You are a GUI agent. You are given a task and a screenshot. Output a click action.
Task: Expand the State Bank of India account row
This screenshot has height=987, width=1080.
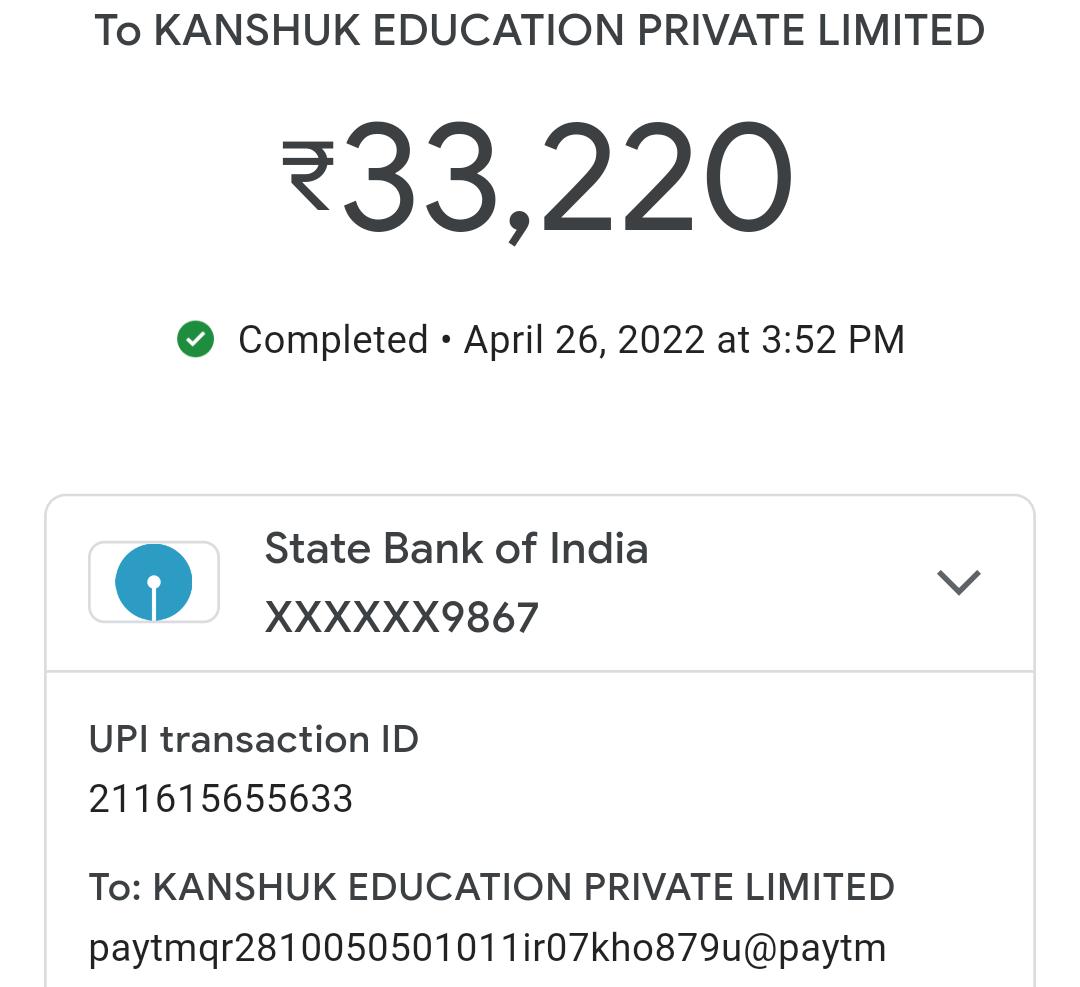(x=958, y=582)
